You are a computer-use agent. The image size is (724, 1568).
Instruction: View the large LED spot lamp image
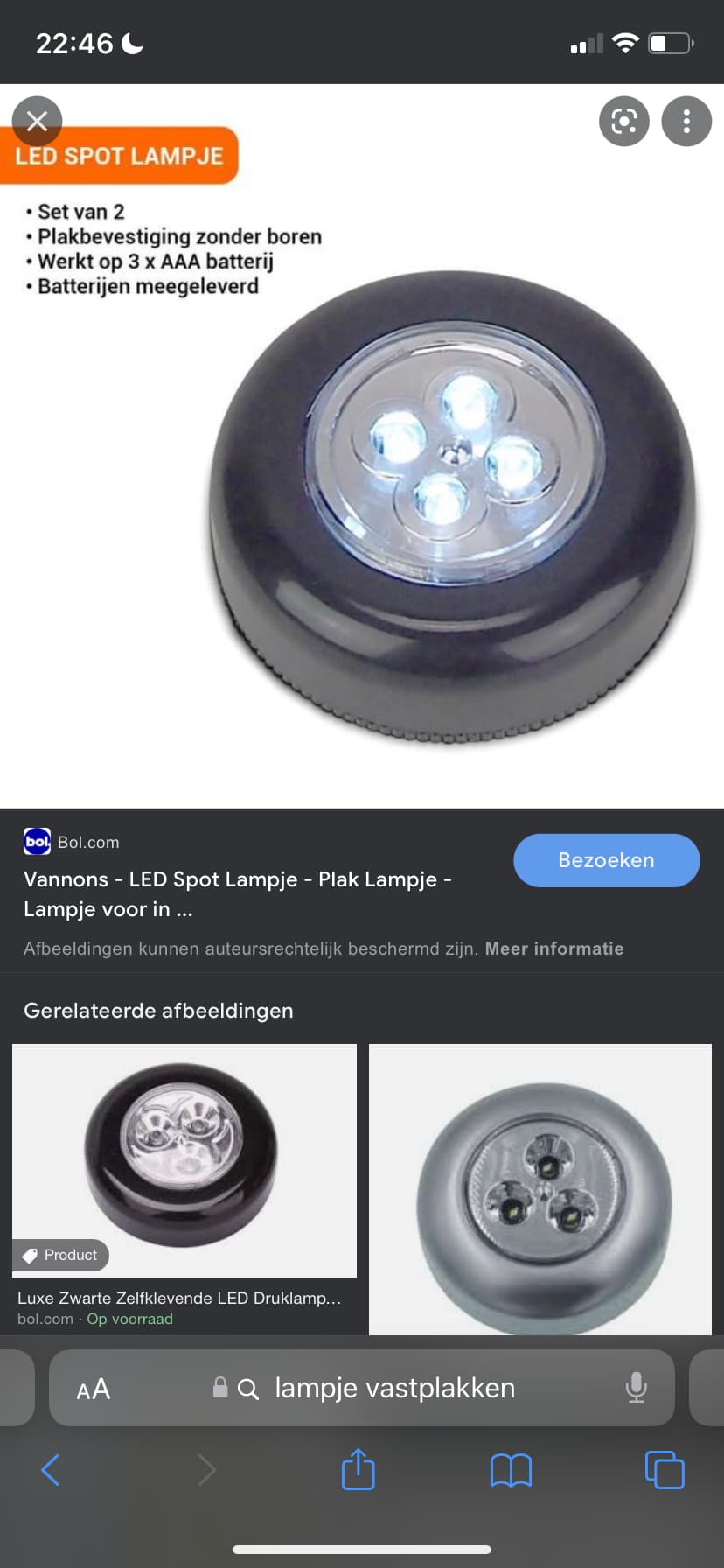point(362,446)
